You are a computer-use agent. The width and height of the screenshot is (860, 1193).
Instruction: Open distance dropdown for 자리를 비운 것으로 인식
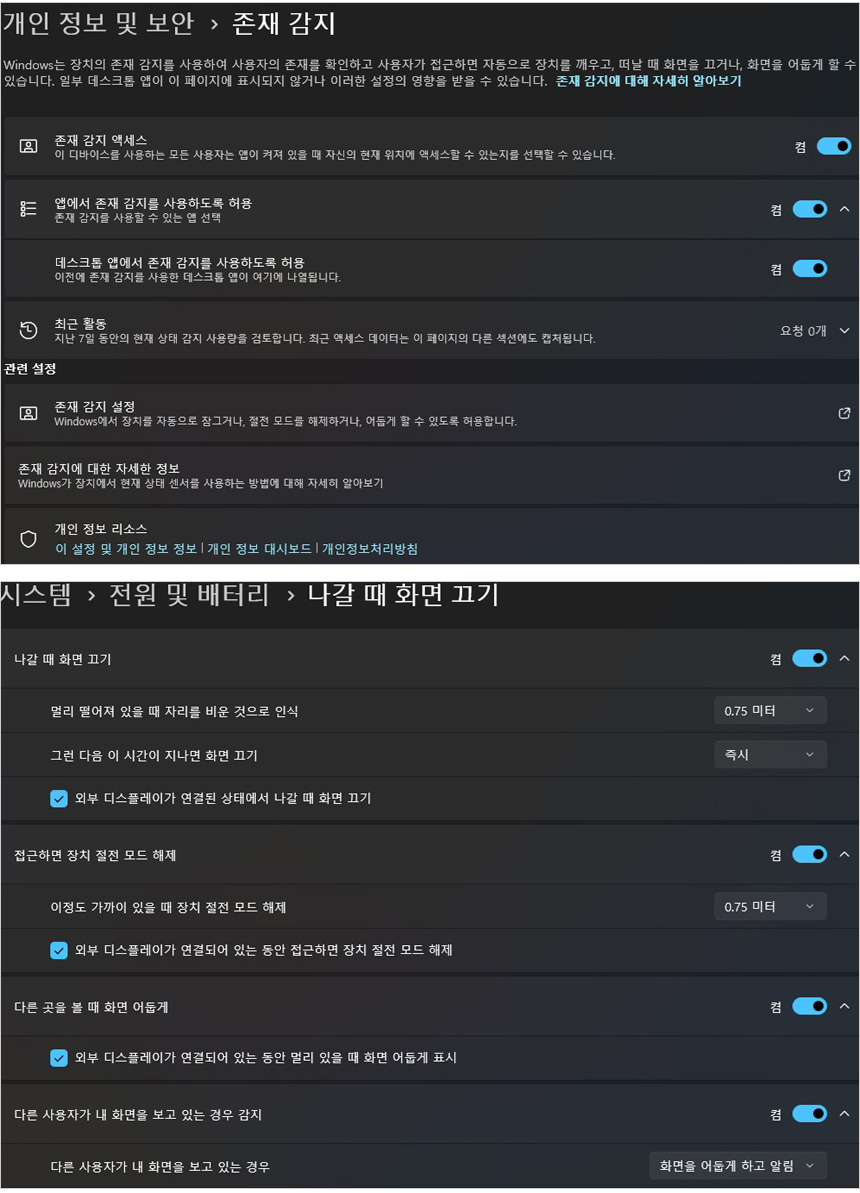tap(769, 711)
